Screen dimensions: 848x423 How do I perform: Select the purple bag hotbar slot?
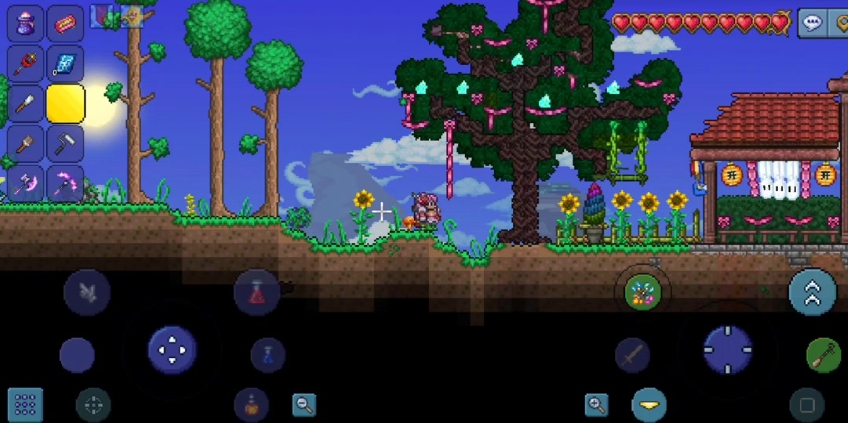click(x=25, y=23)
